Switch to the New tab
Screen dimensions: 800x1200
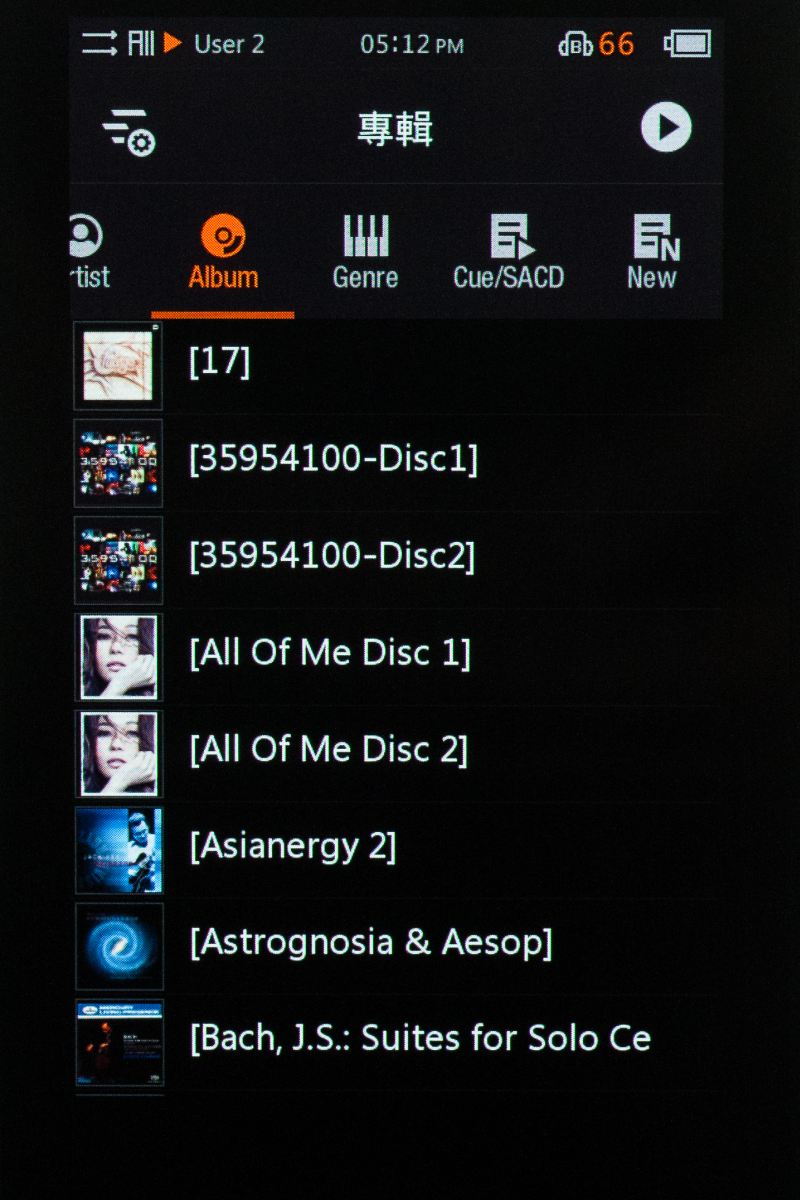coord(654,255)
